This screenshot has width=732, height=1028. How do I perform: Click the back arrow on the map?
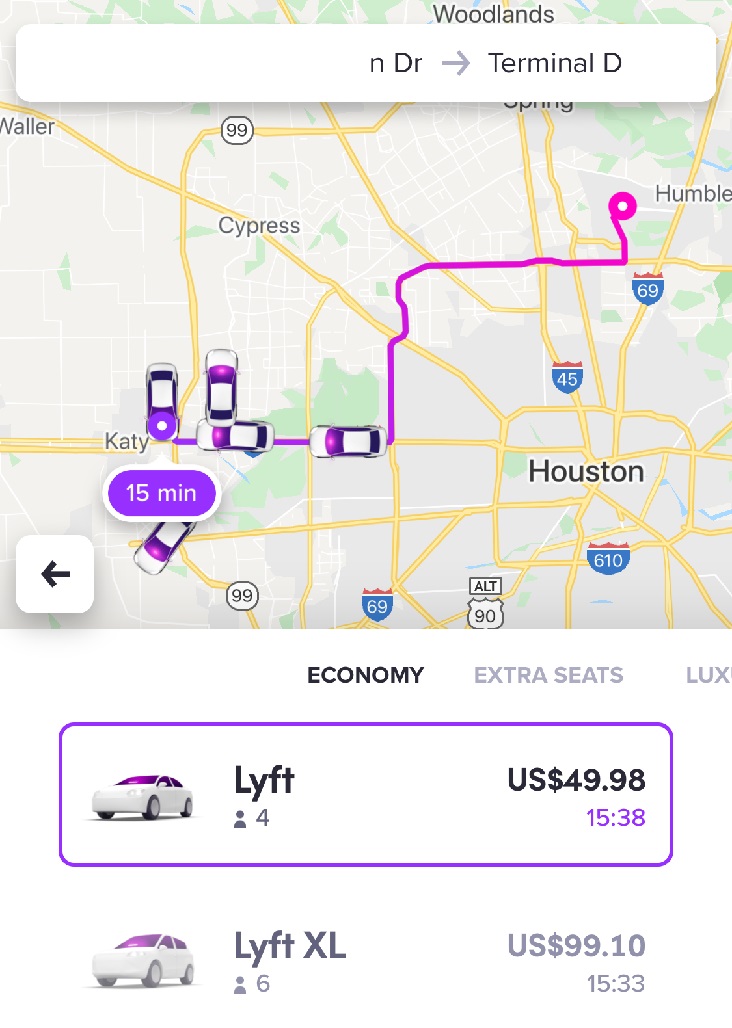(x=54, y=574)
